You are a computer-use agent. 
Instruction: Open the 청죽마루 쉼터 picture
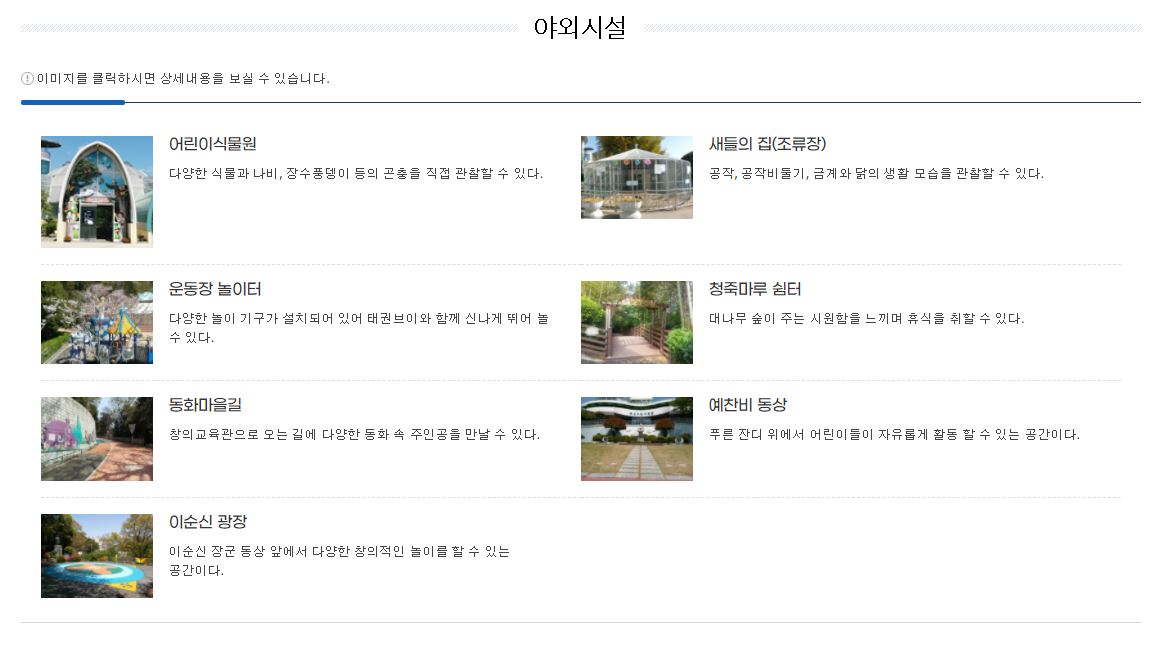point(636,322)
